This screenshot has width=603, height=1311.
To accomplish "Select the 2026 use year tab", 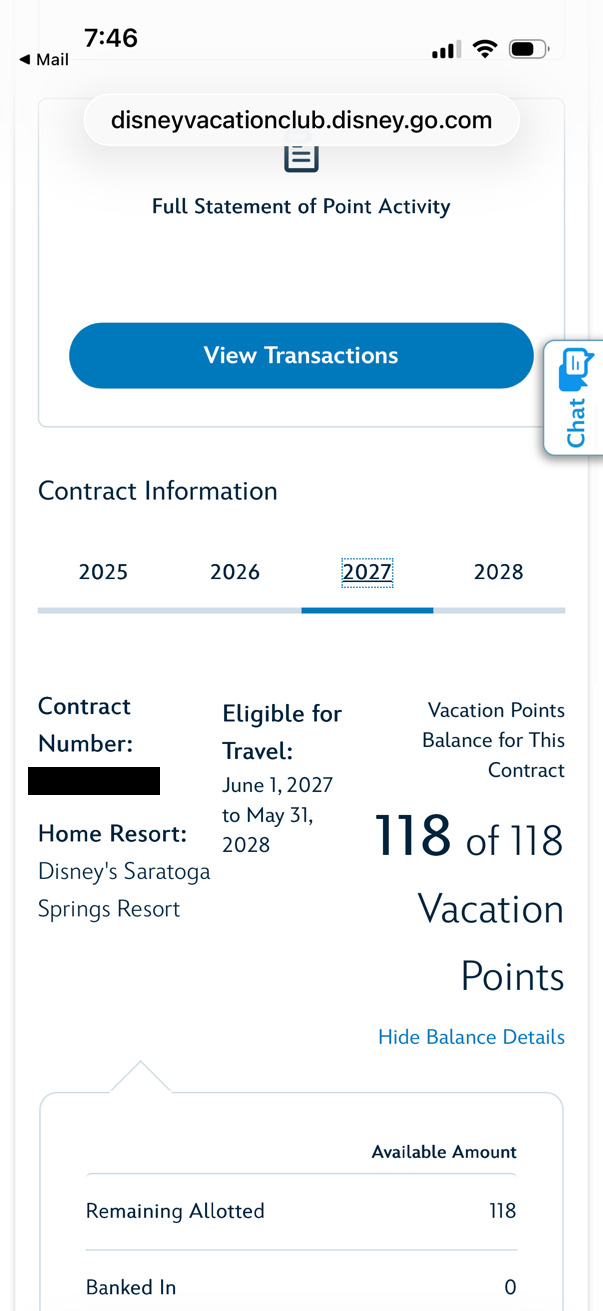I will (x=235, y=572).
